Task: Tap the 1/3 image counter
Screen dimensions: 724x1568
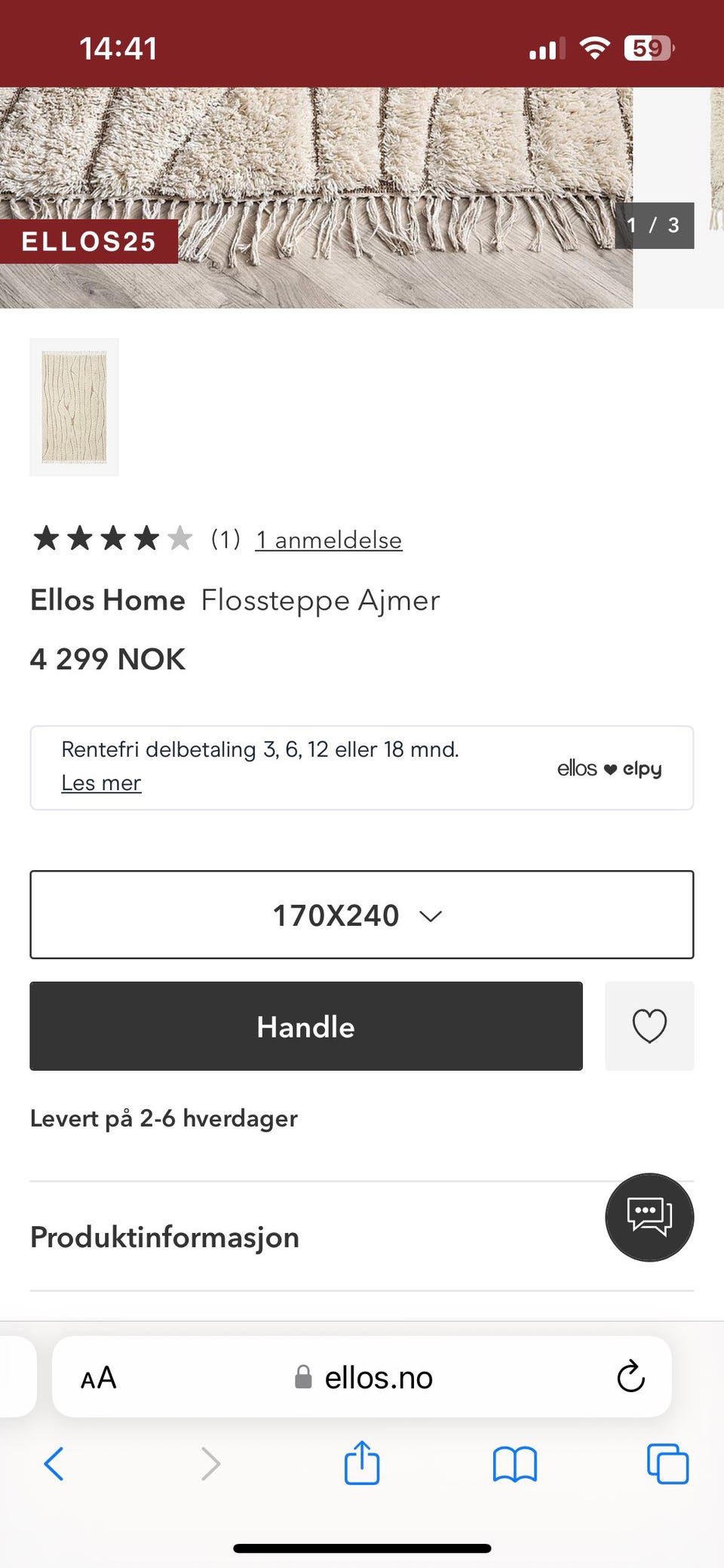Action: pyautogui.click(x=653, y=225)
